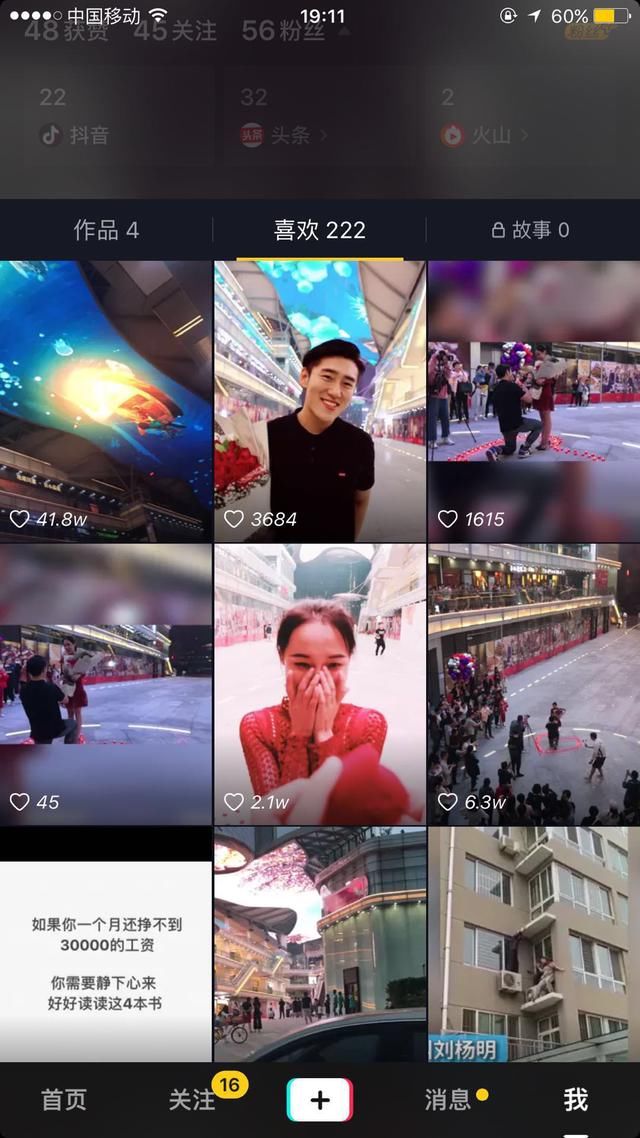Play the video with 3684 likes
The height and width of the screenshot is (1138, 640).
(x=320, y=400)
